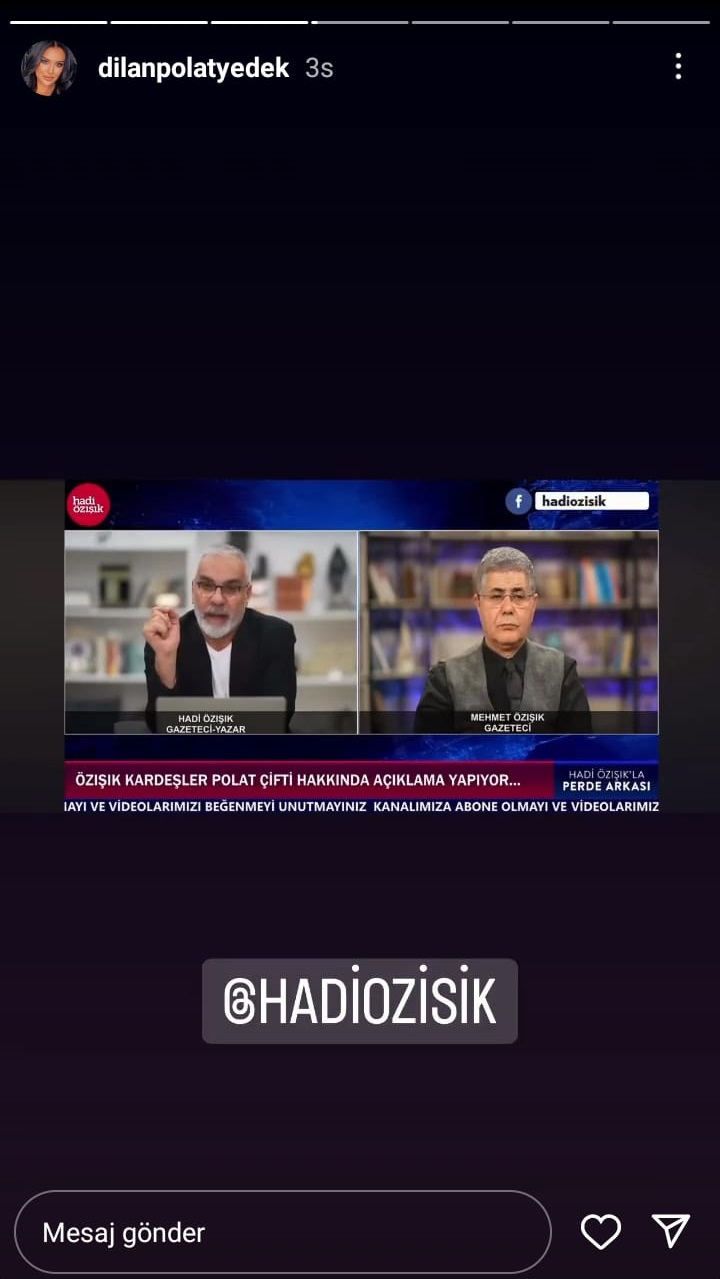This screenshot has height=1279, width=720.
Task: Open the story overflow menu
Action: [x=678, y=67]
